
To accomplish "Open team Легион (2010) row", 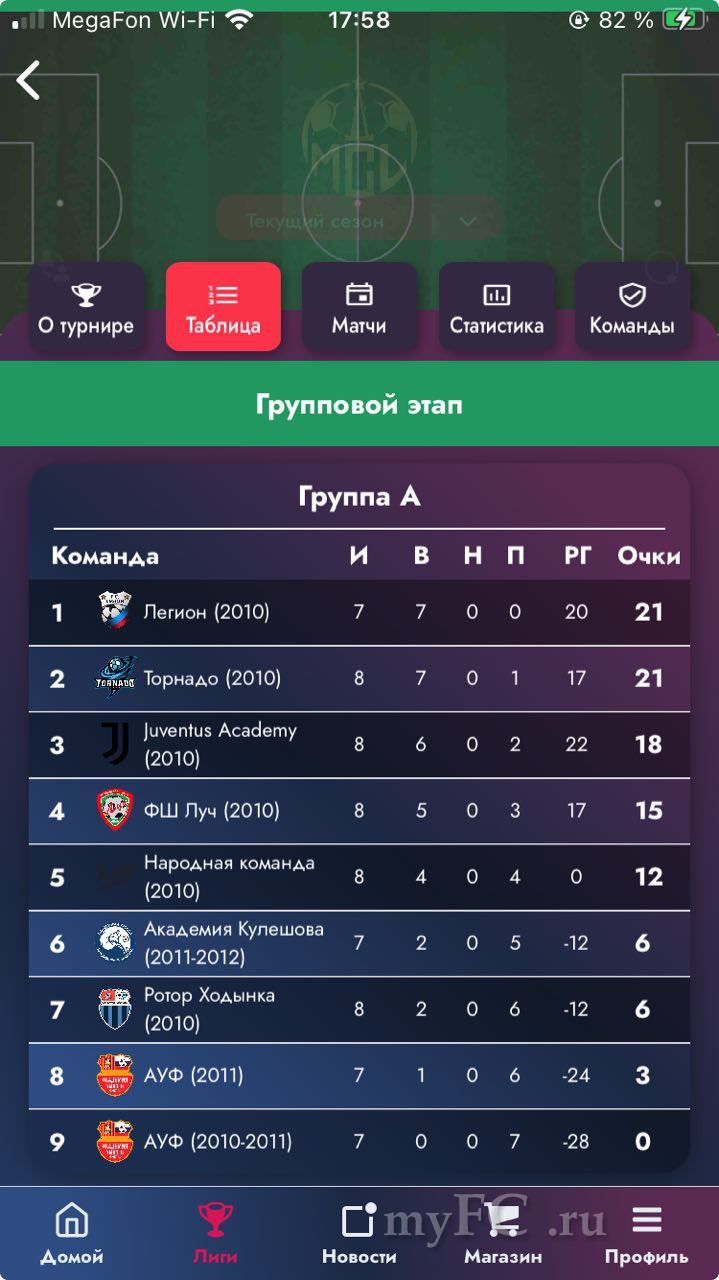I will [x=206, y=612].
